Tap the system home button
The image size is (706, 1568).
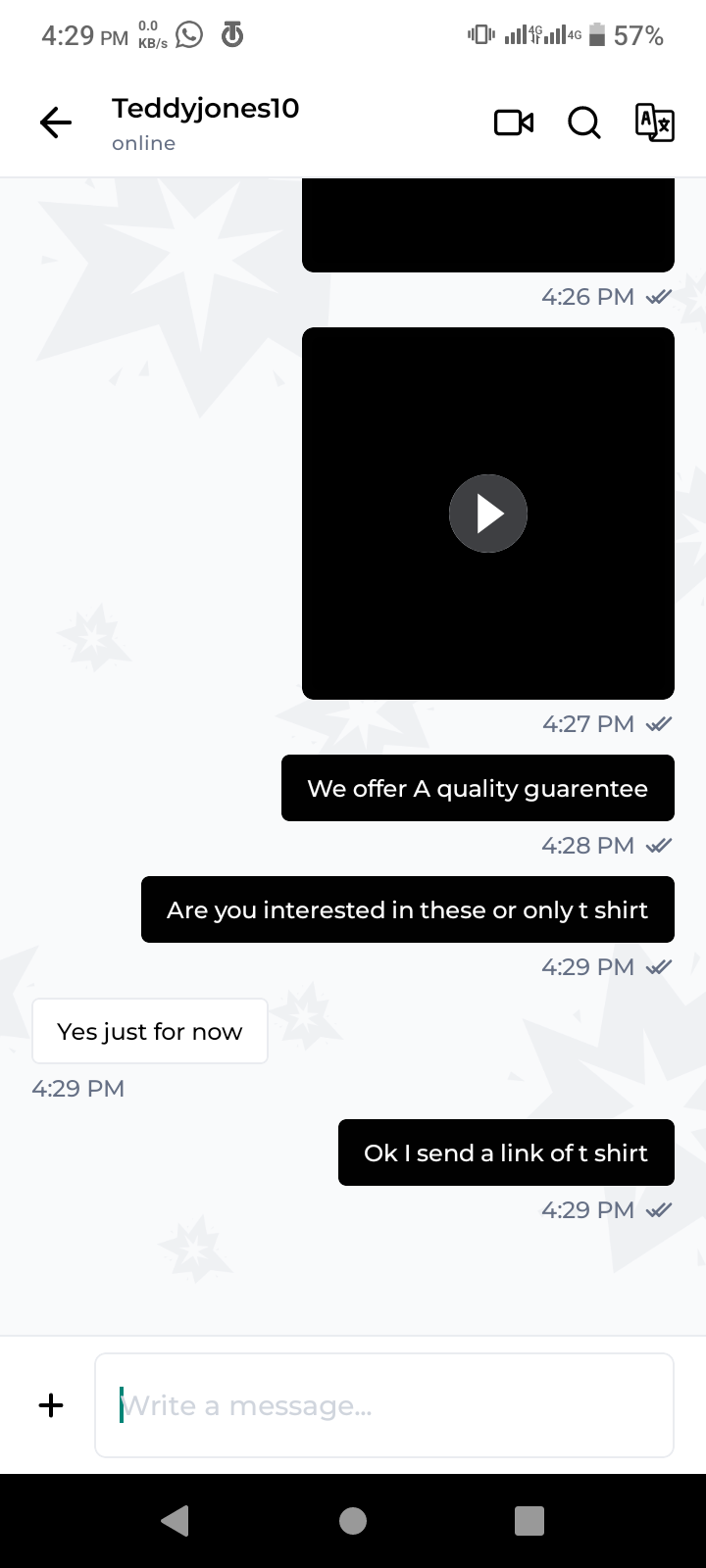coord(353,1520)
